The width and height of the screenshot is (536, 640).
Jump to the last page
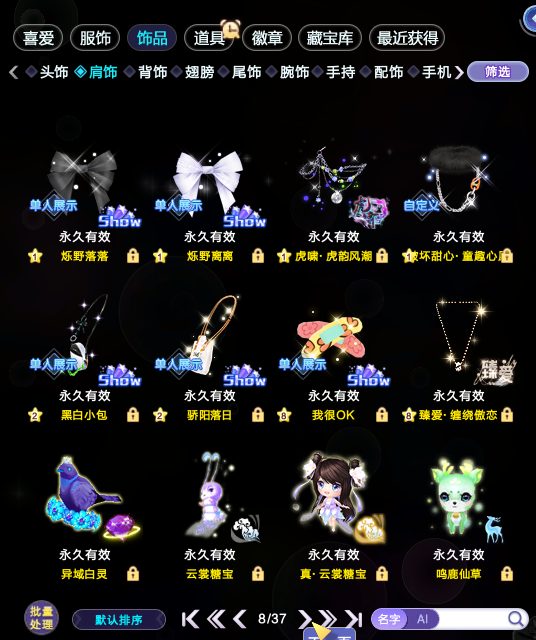354,619
